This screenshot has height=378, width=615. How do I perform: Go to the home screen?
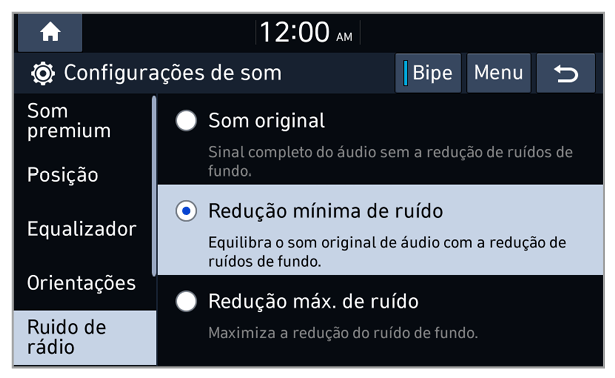pyautogui.click(x=50, y=33)
